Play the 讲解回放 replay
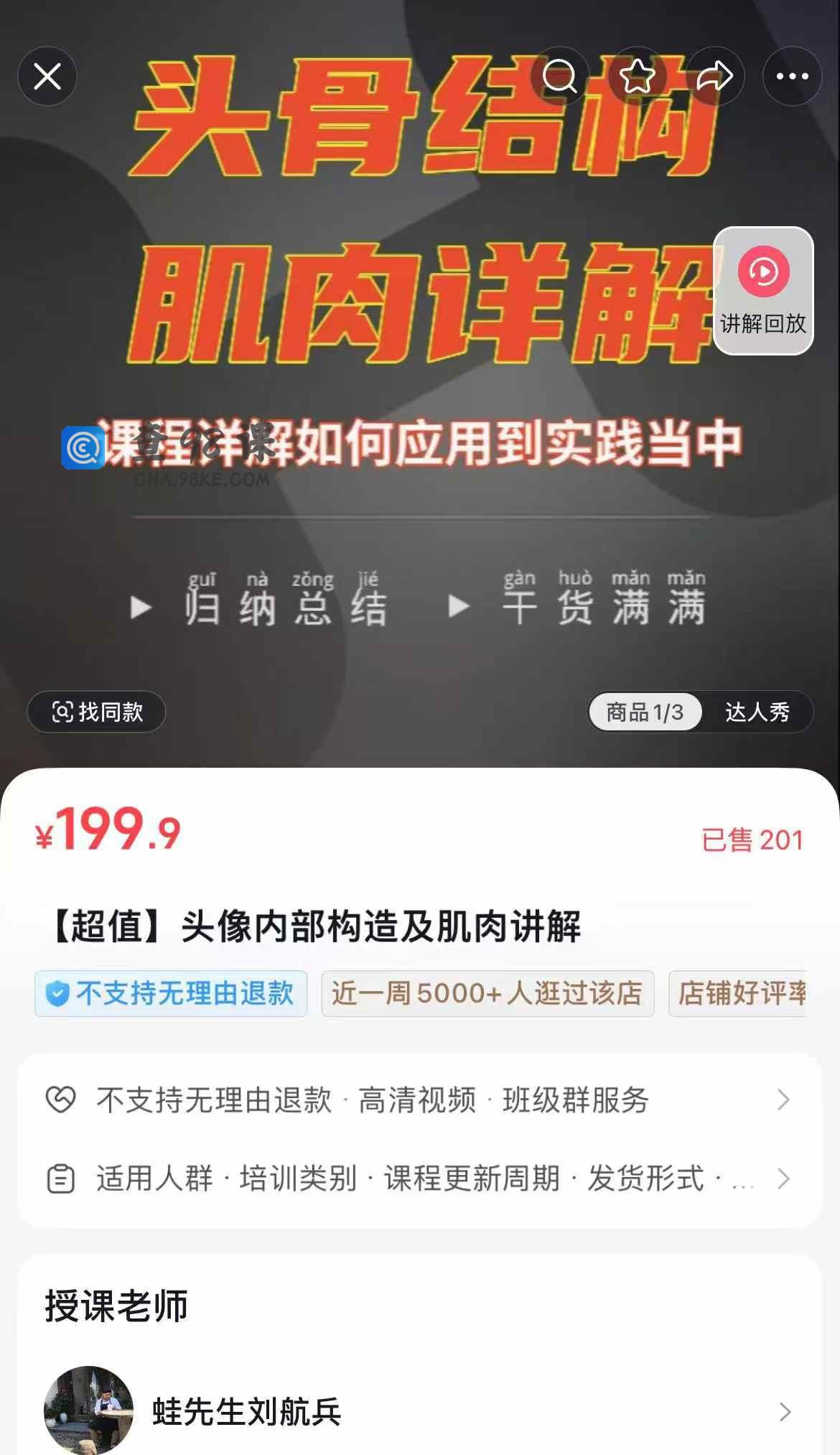 [762, 290]
